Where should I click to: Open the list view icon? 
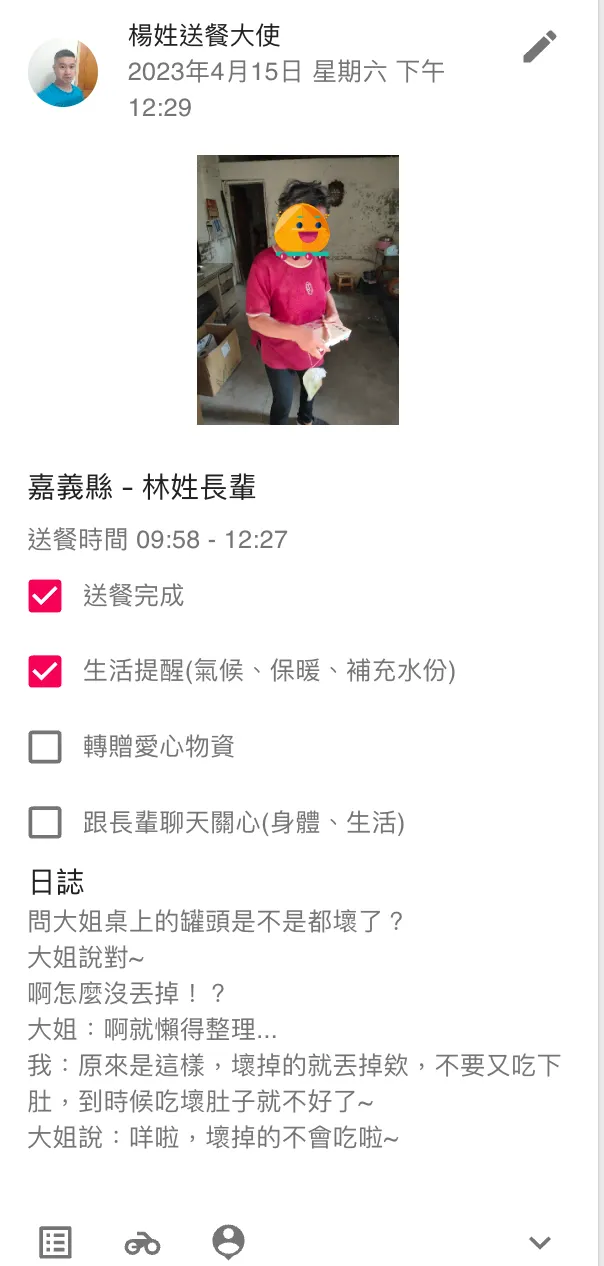55,1242
